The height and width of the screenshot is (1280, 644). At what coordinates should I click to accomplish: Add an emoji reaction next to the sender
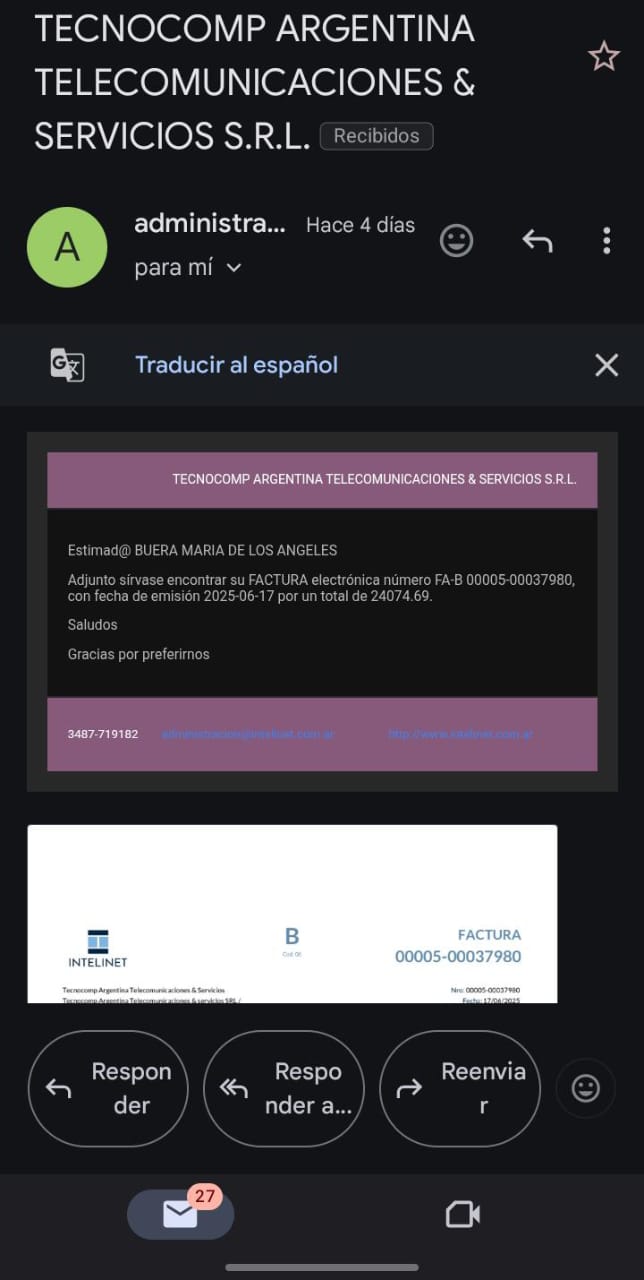click(x=456, y=241)
